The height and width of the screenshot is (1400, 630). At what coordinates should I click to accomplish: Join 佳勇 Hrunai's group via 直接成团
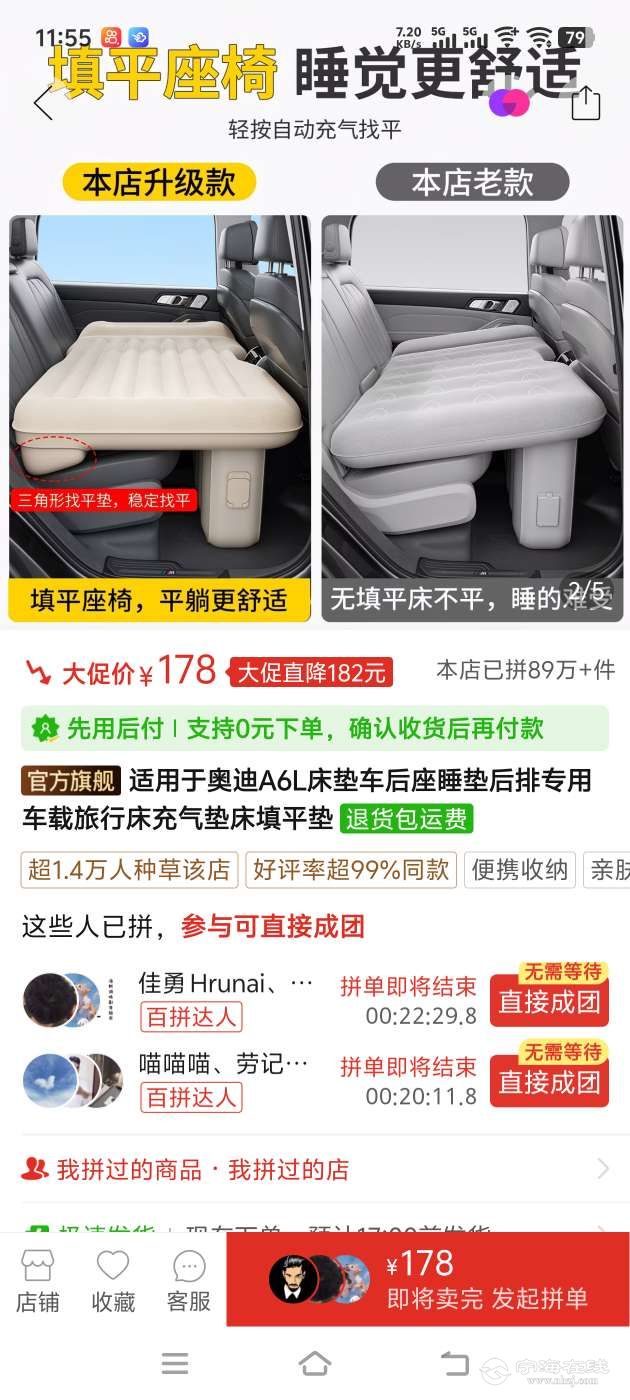(x=549, y=1000)
